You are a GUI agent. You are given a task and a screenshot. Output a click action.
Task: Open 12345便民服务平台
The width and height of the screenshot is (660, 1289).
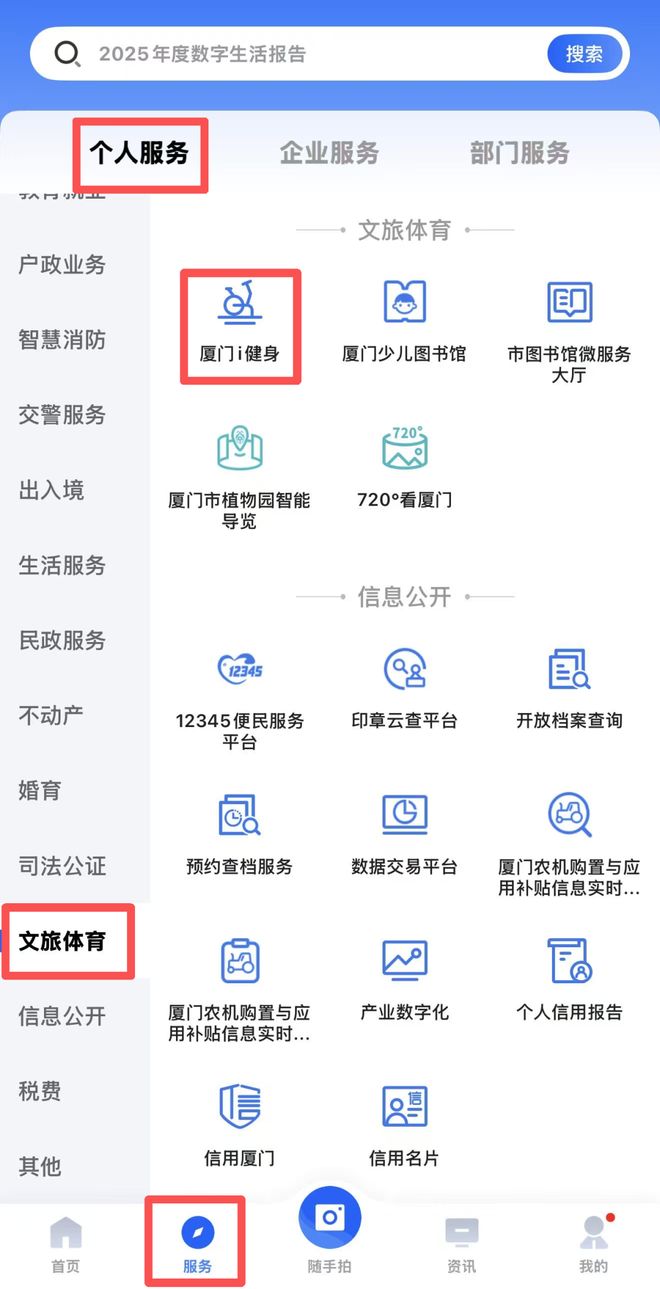[x=240, y=695]
